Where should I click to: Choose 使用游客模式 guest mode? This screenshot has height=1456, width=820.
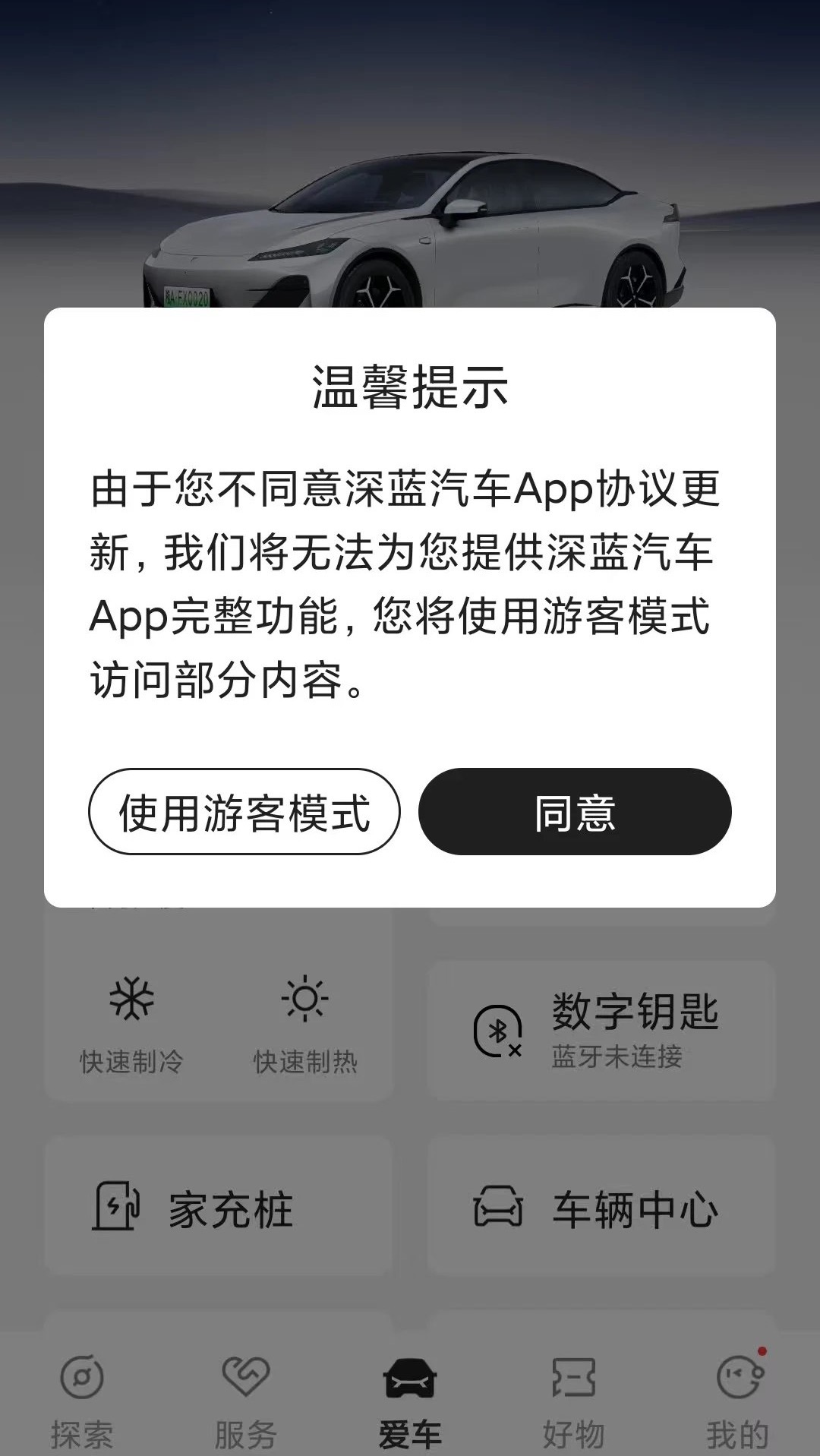coord(244,811)
